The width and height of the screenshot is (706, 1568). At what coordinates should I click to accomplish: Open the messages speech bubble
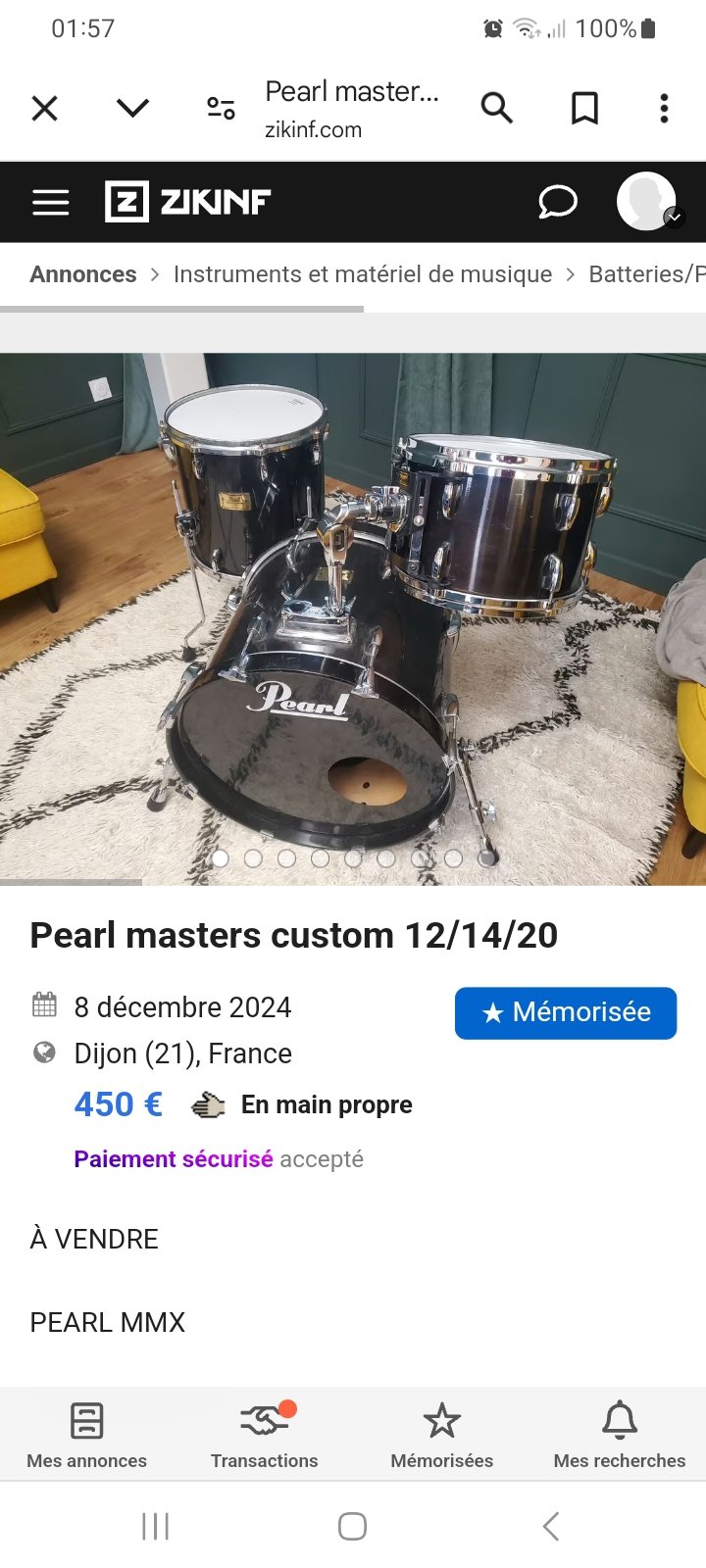click(x=557, y=202)
